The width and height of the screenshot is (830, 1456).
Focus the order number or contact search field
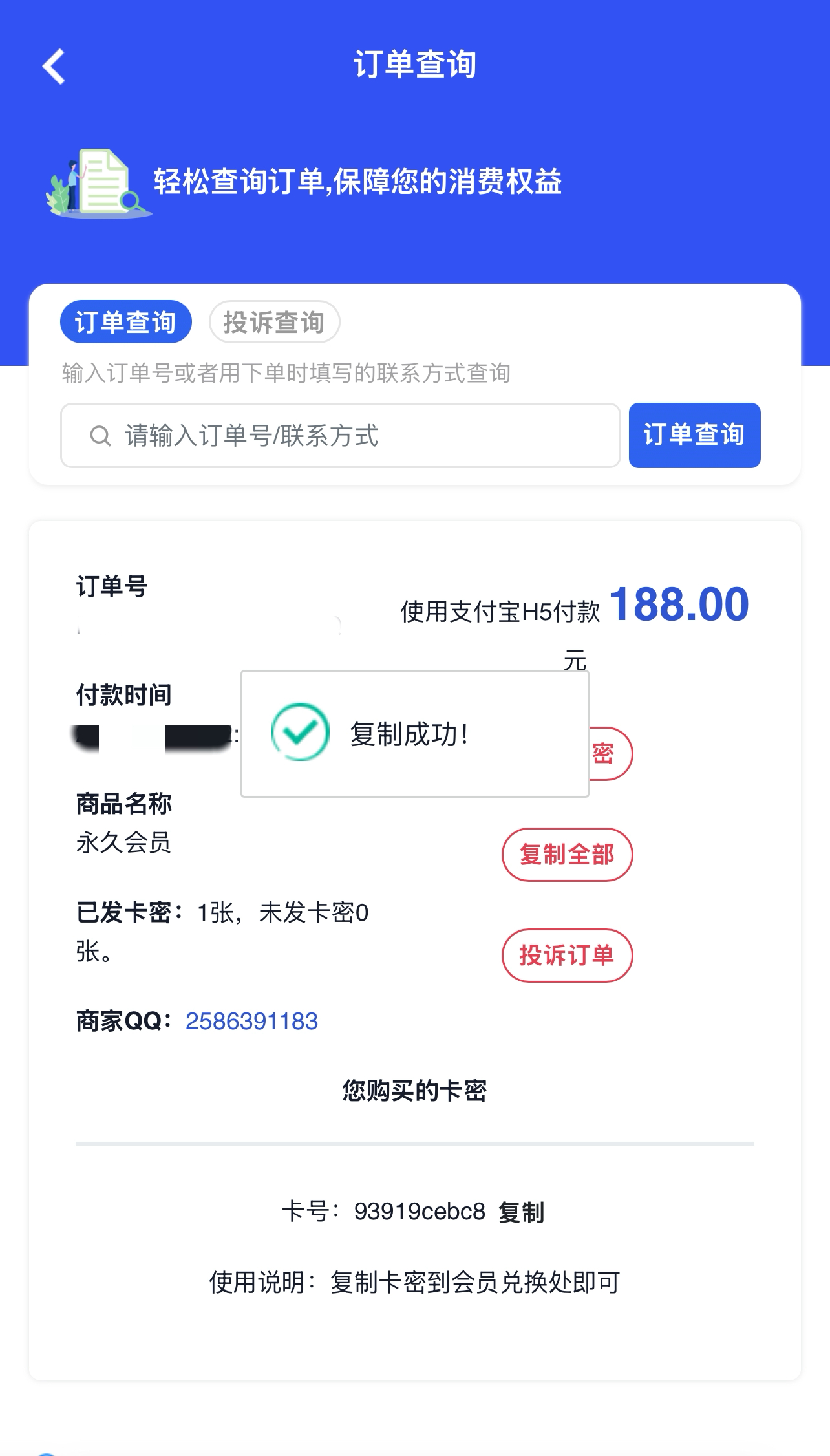pyautogui.click(x=341, y=435)
